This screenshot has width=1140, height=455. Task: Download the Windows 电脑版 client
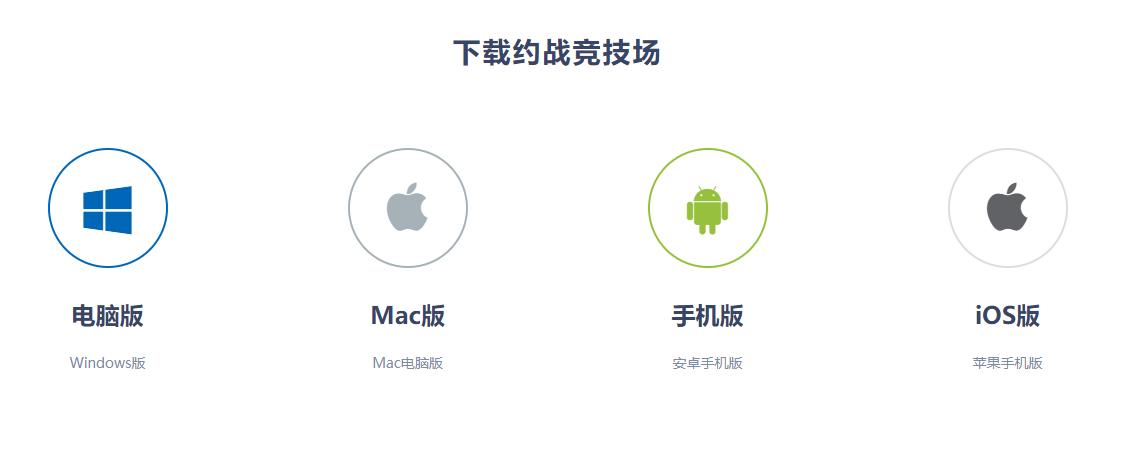tap(108, 208)
